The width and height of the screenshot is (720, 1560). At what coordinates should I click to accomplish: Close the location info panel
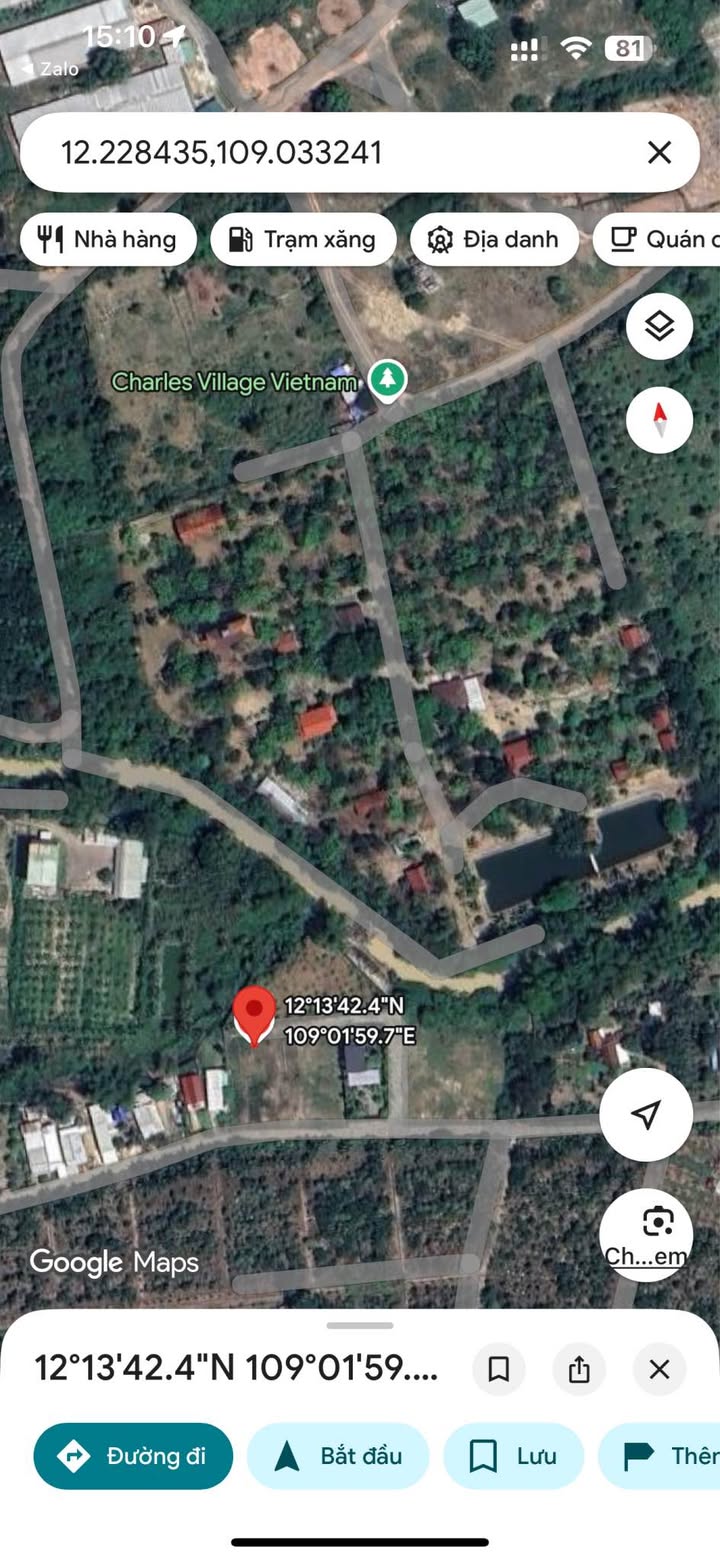(659, 1369)
